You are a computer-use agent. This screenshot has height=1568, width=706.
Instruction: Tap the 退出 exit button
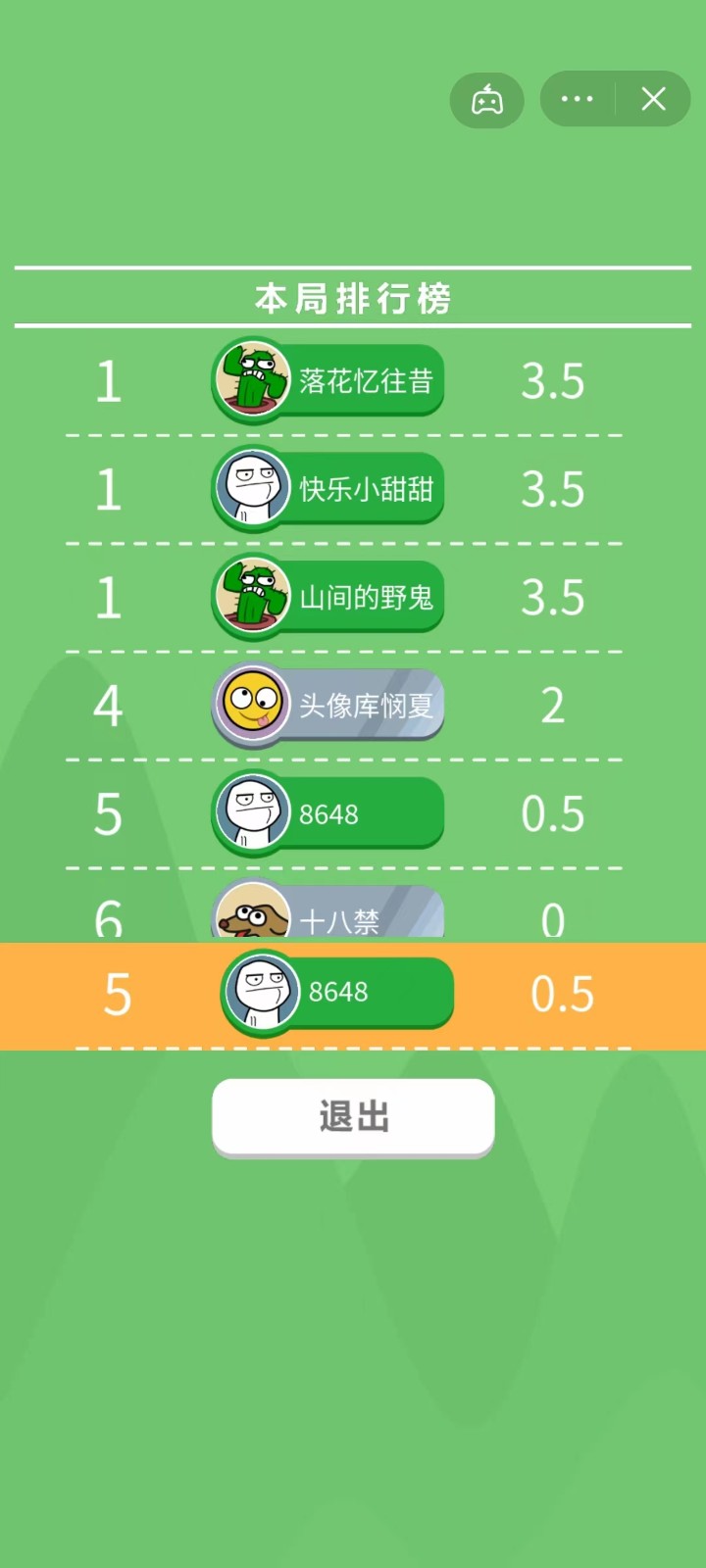point(353,1117)
